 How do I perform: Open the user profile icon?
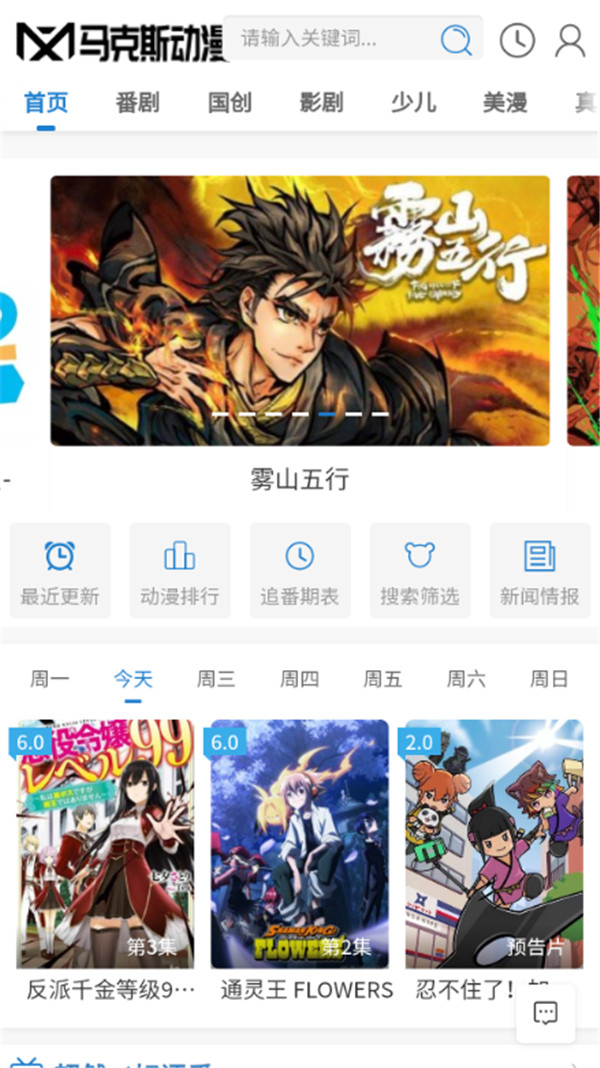click(x=570, y=40)
